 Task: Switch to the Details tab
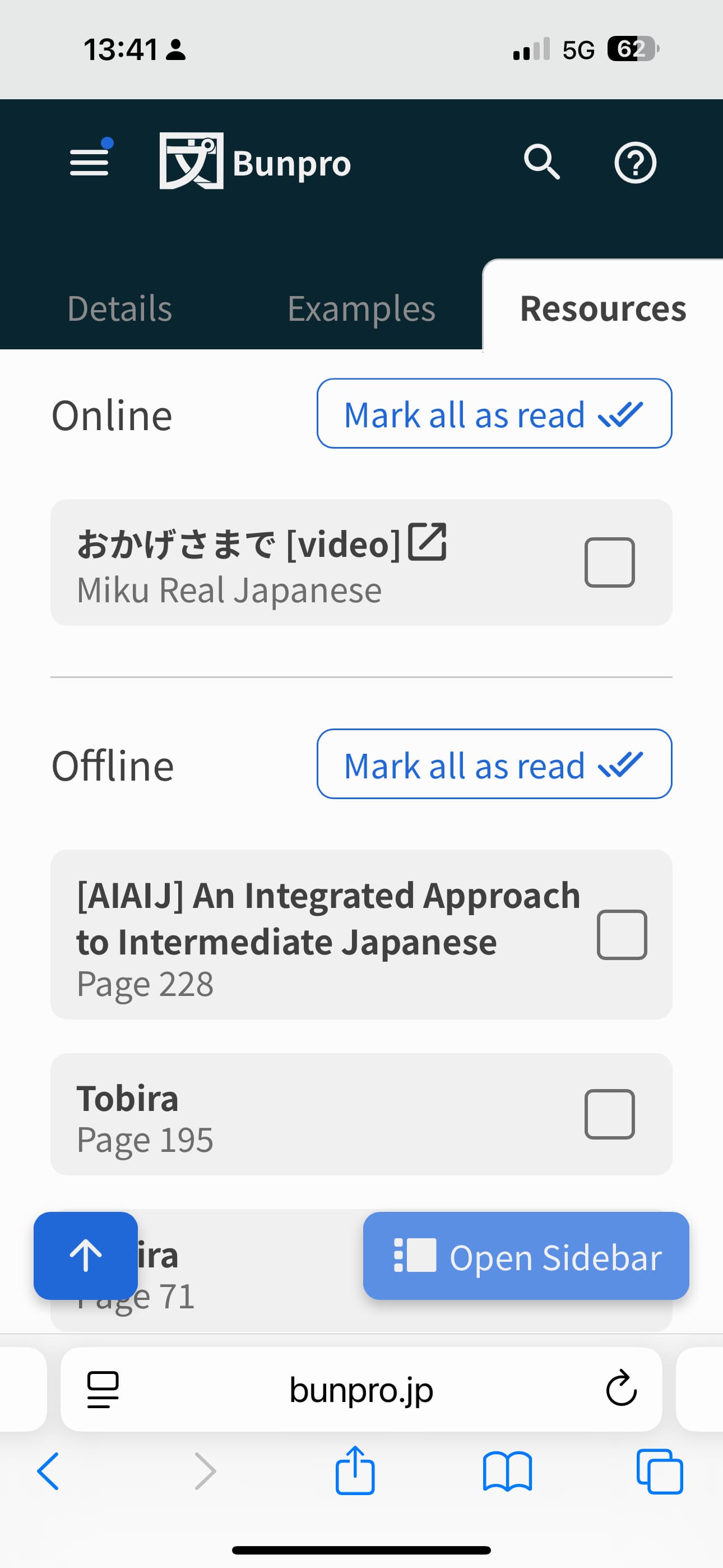[120, 308]
